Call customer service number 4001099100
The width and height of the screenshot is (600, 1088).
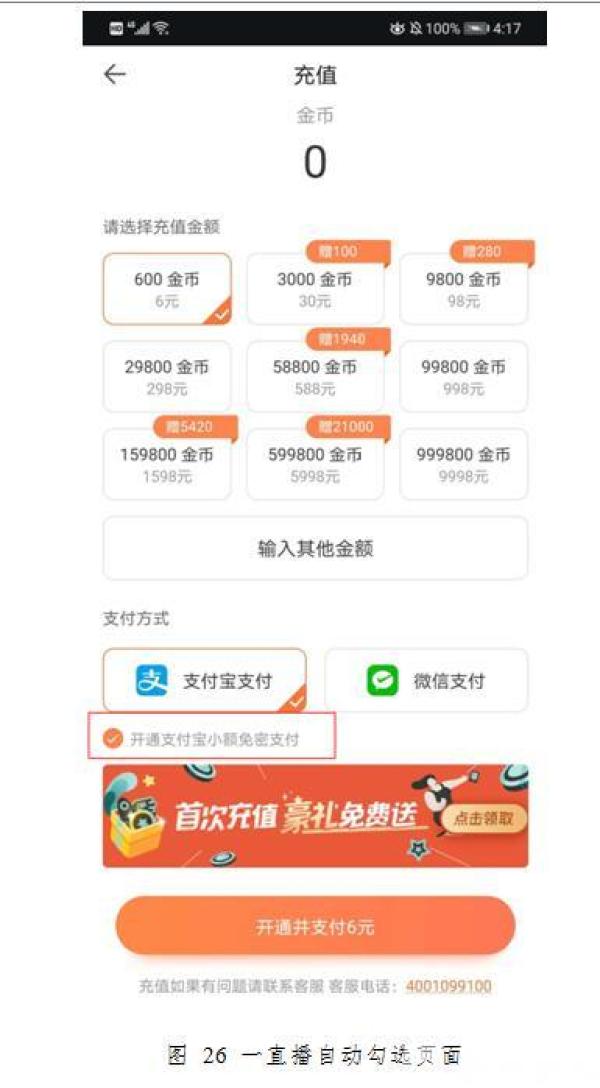click(x=448, y=986)
